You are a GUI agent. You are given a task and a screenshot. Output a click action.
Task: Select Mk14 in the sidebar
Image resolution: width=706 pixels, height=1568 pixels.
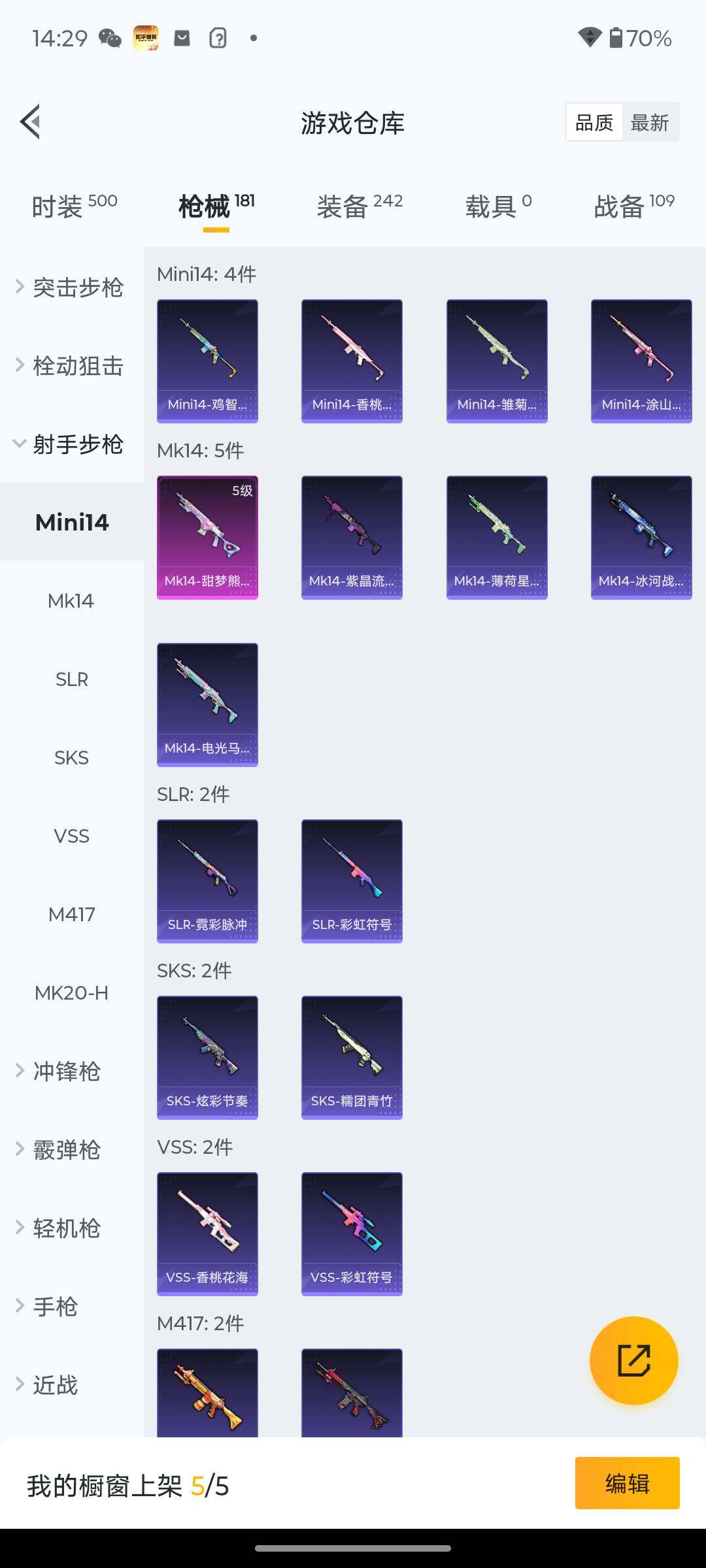click(71, 601)
